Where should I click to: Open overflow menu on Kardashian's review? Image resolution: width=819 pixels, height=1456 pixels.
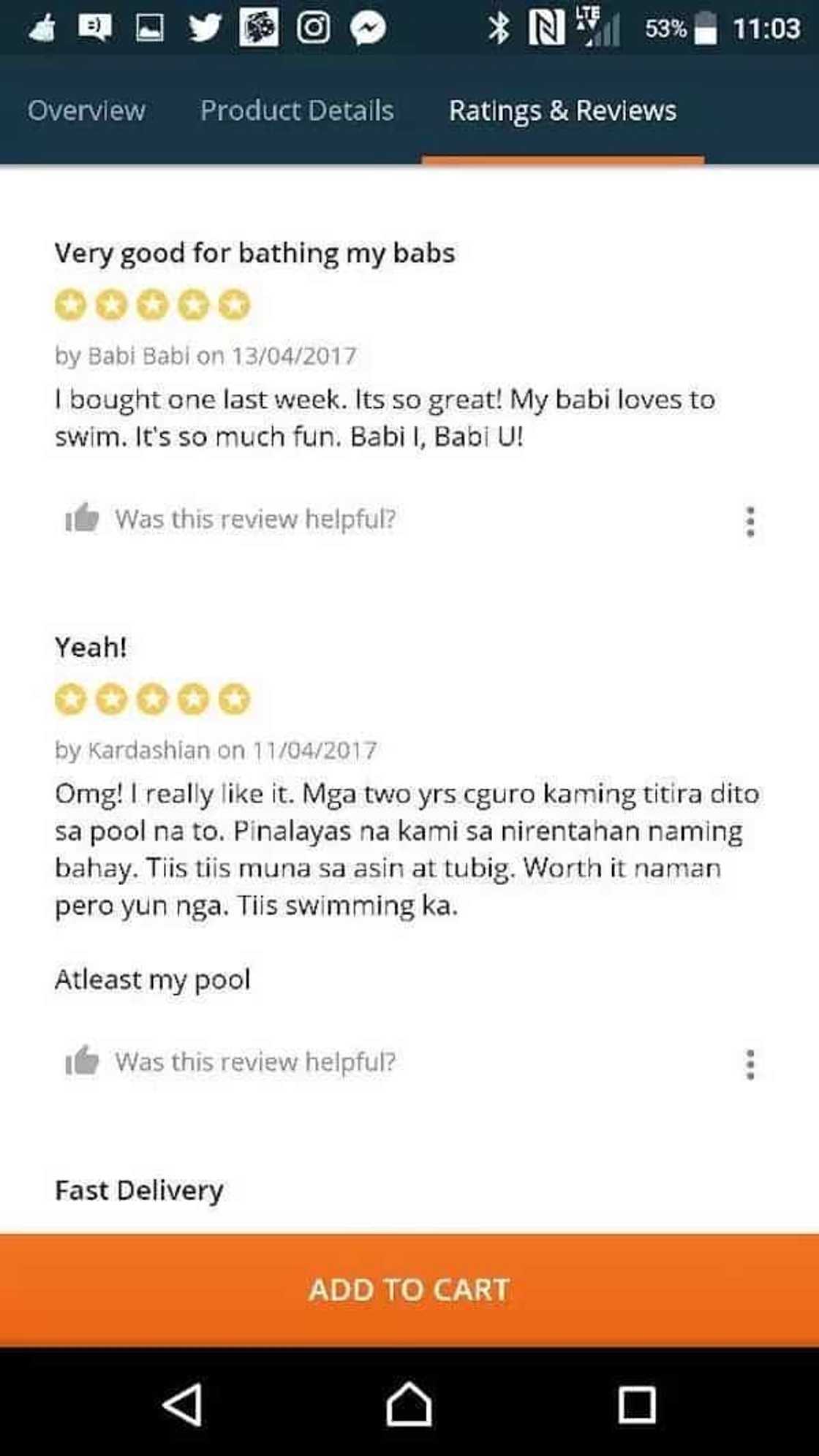[750, 1064]
